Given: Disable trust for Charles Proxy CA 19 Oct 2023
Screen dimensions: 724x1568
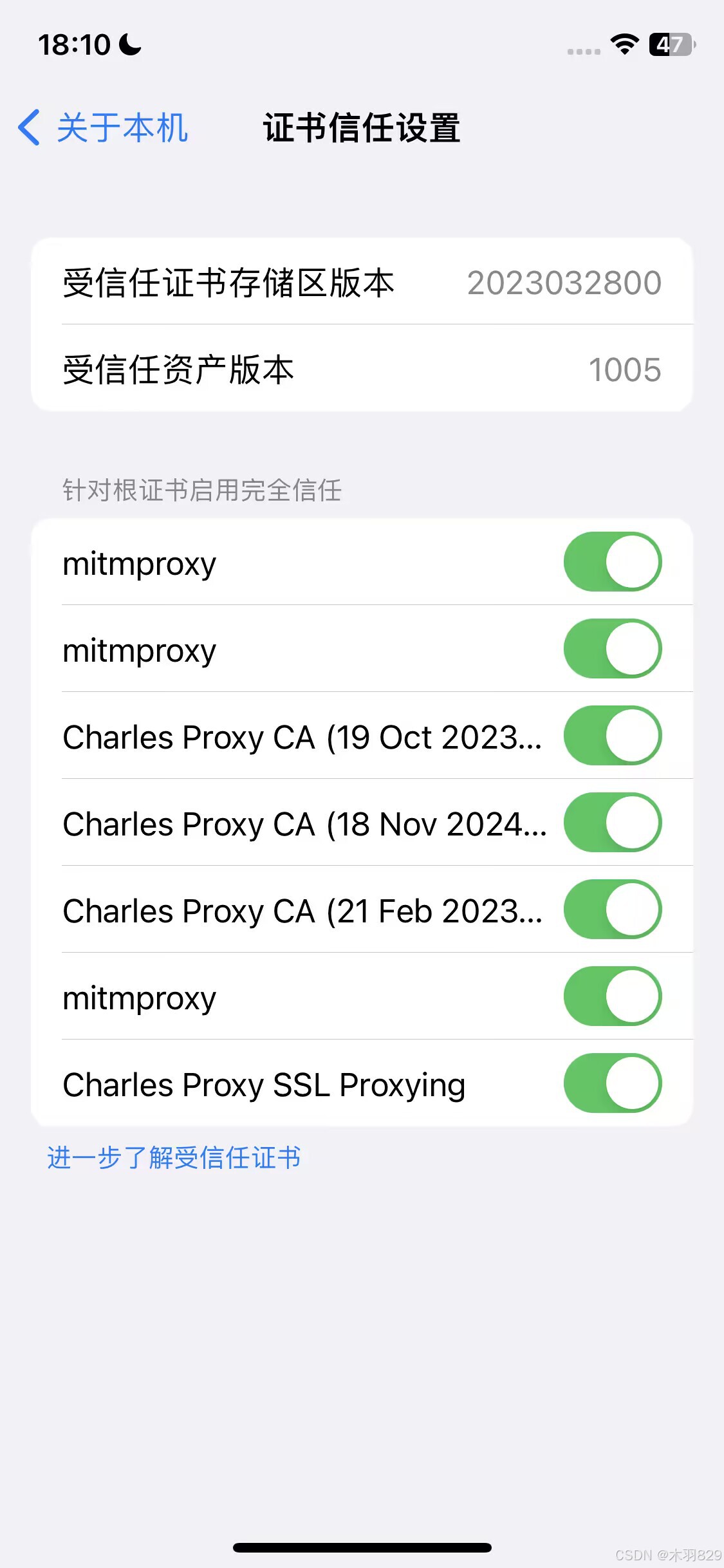Looking at the screenshot, I should [613, 735].
